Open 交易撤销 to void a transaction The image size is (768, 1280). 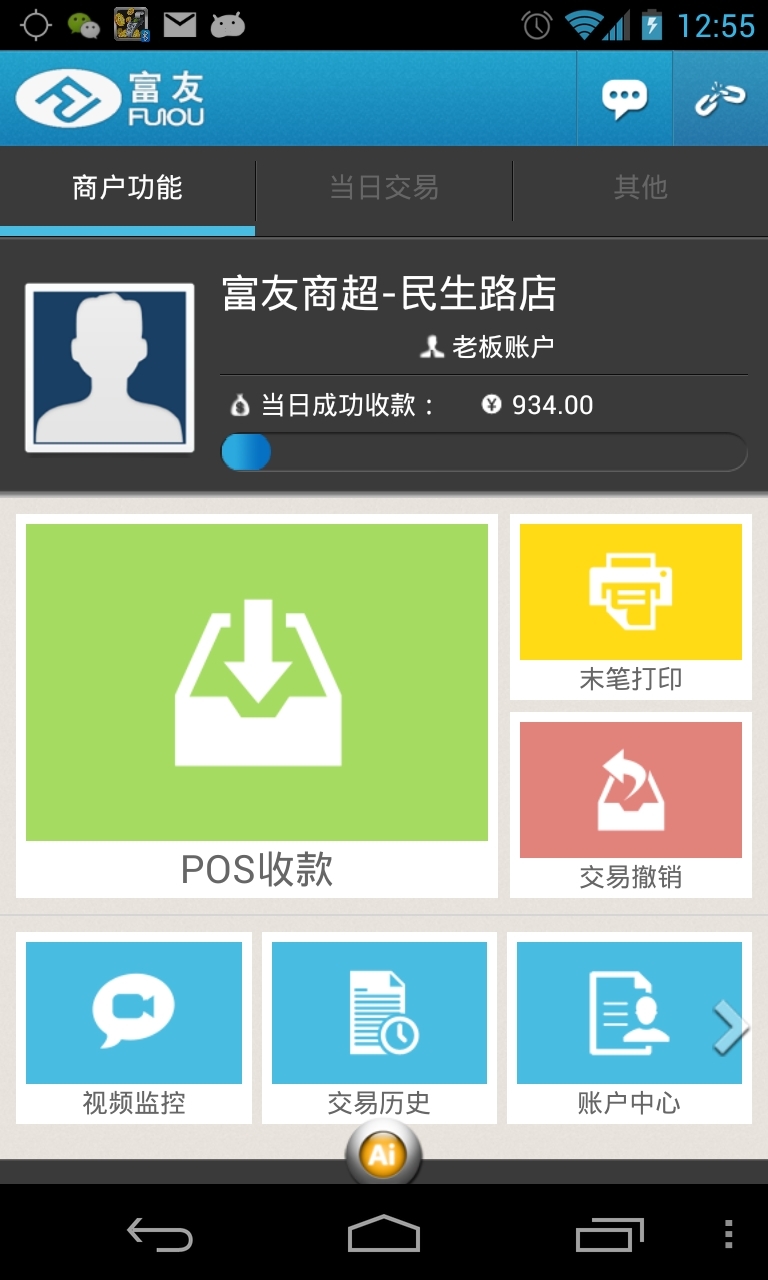(630, 804)
